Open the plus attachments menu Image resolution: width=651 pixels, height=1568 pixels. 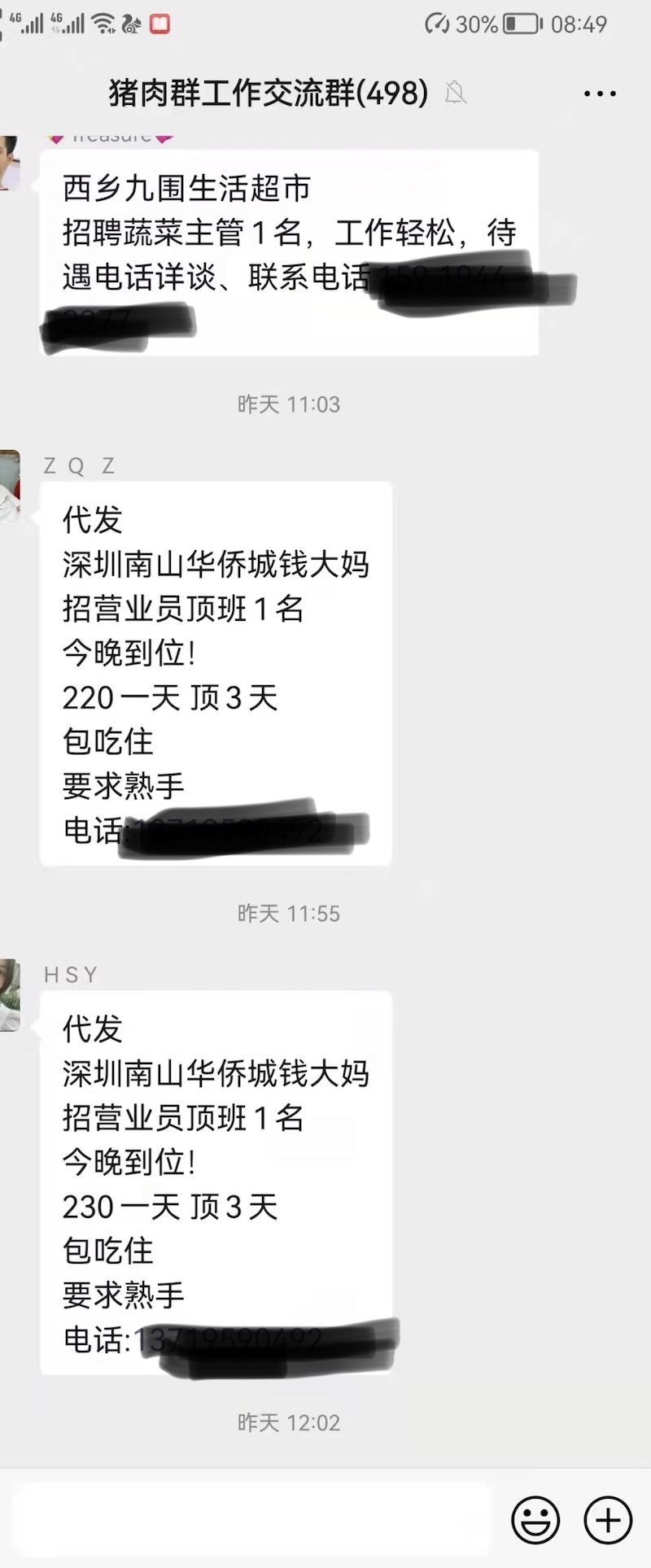click(608, 1519)
